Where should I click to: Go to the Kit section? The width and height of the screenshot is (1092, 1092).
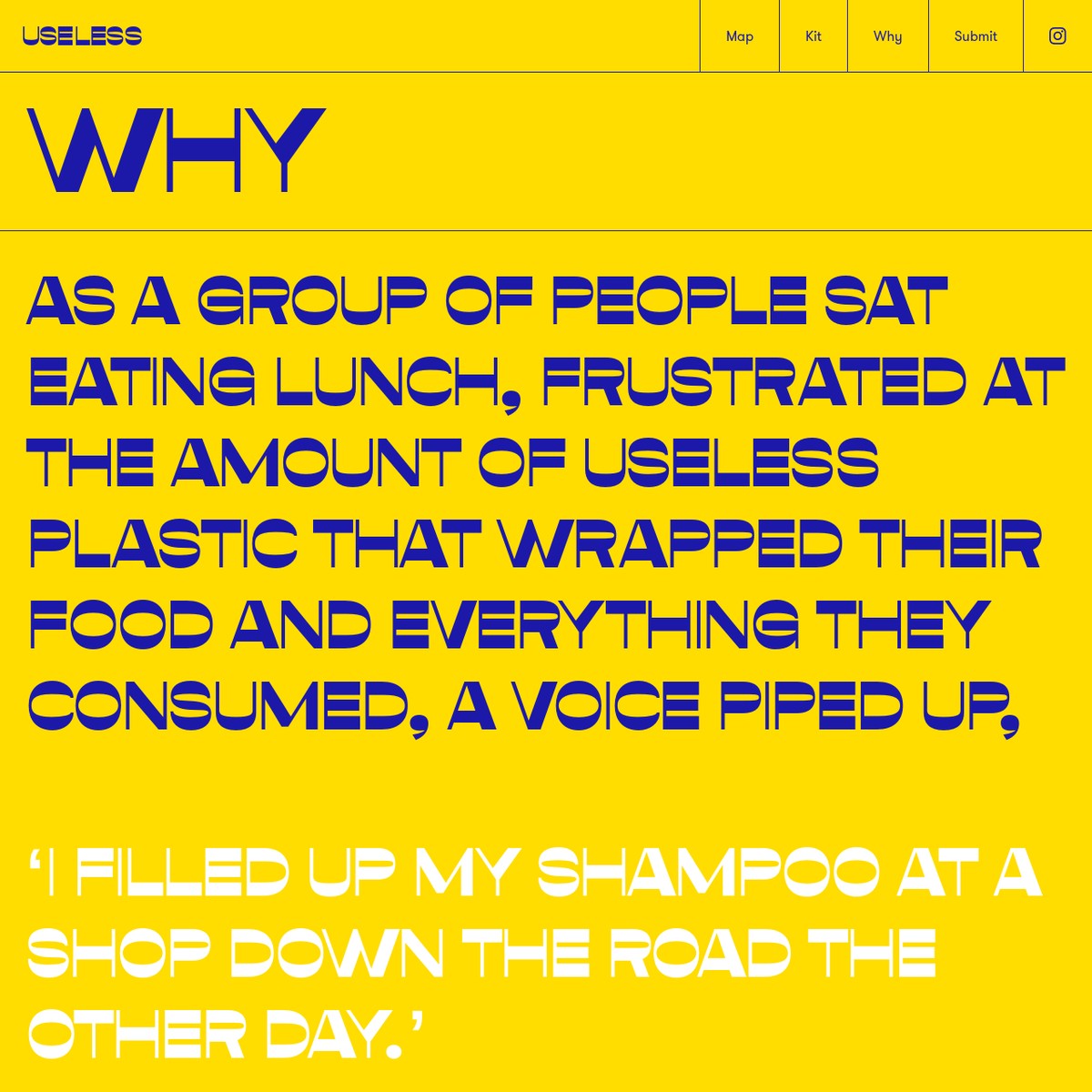click(813, 36)
